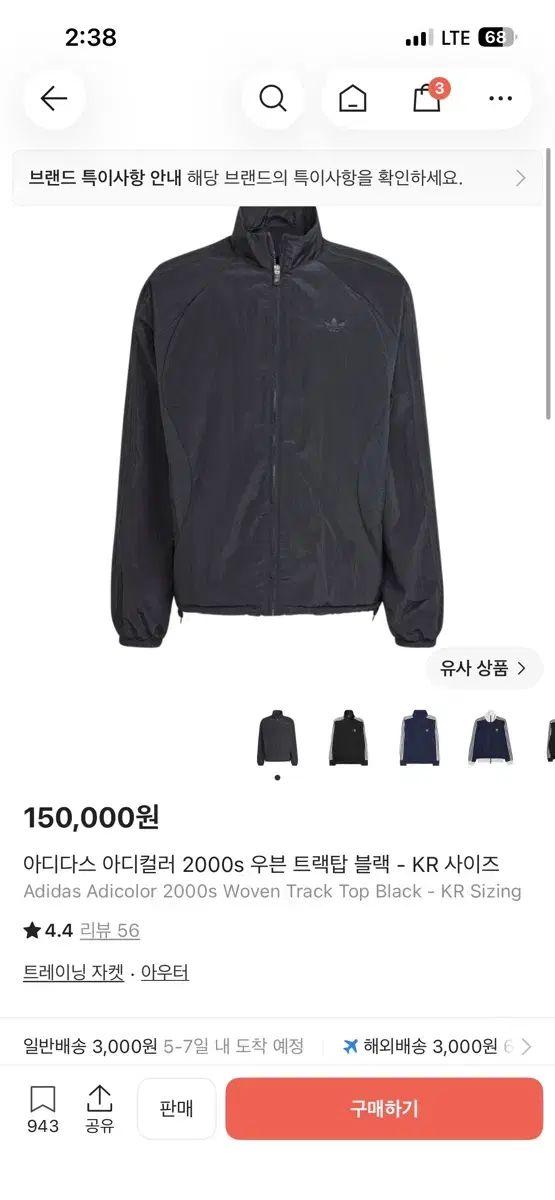This screenshot has width=555, height=1200.
Task: Go back with the arrow icon
Action: point(54,99)
